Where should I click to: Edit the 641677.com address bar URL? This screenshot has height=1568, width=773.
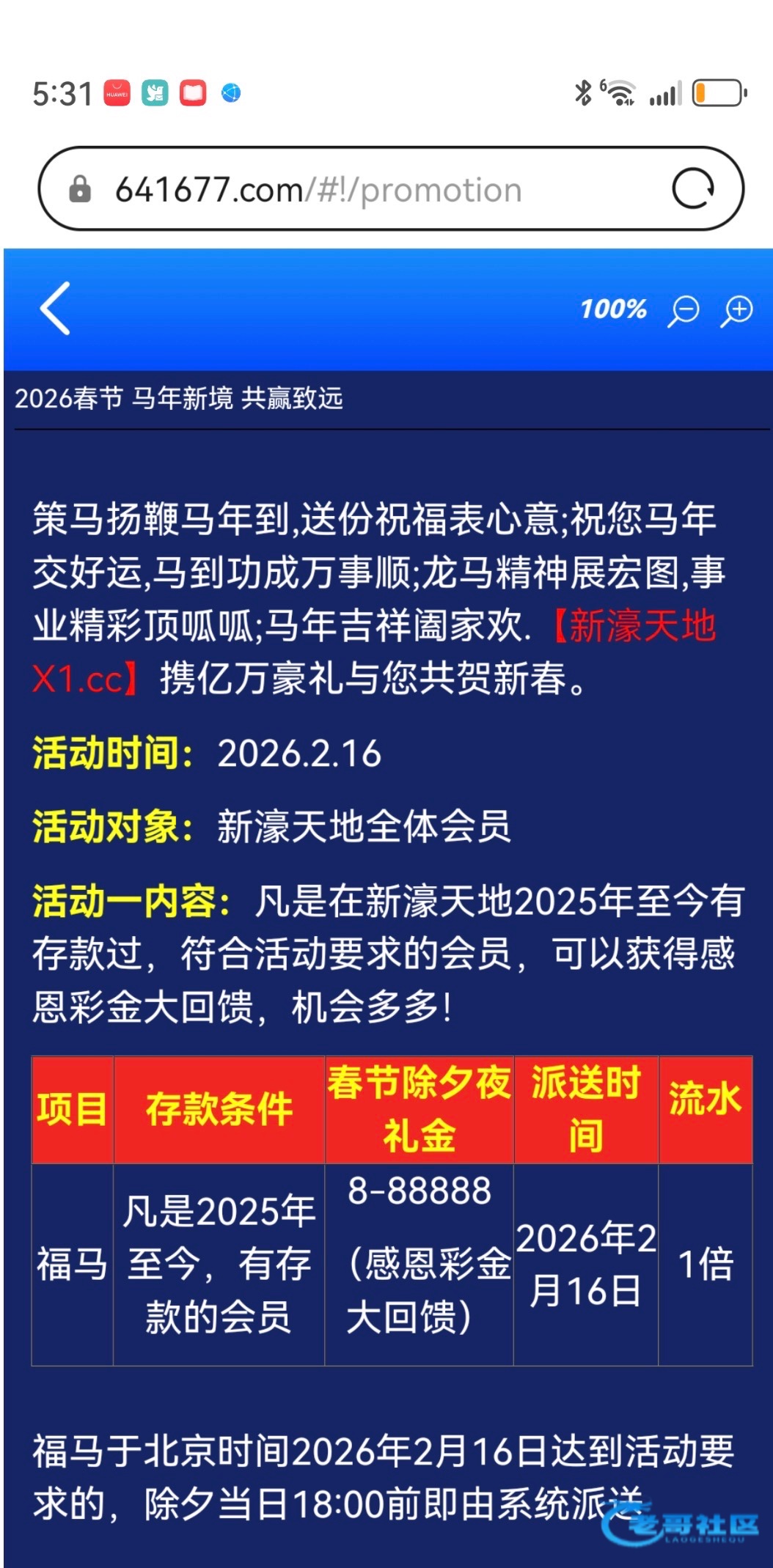(x=318, y=190)
